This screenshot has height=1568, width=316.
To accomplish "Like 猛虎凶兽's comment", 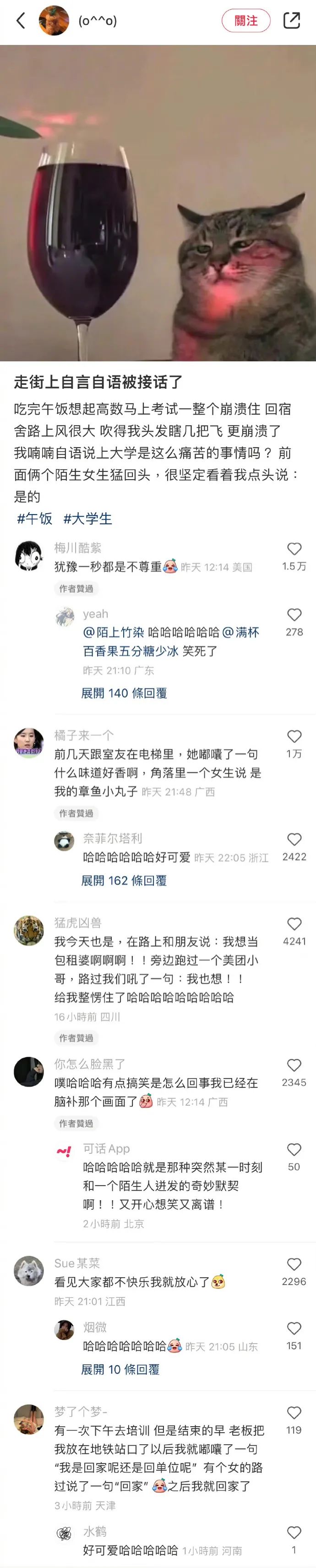I will click(x=294, y=924).
